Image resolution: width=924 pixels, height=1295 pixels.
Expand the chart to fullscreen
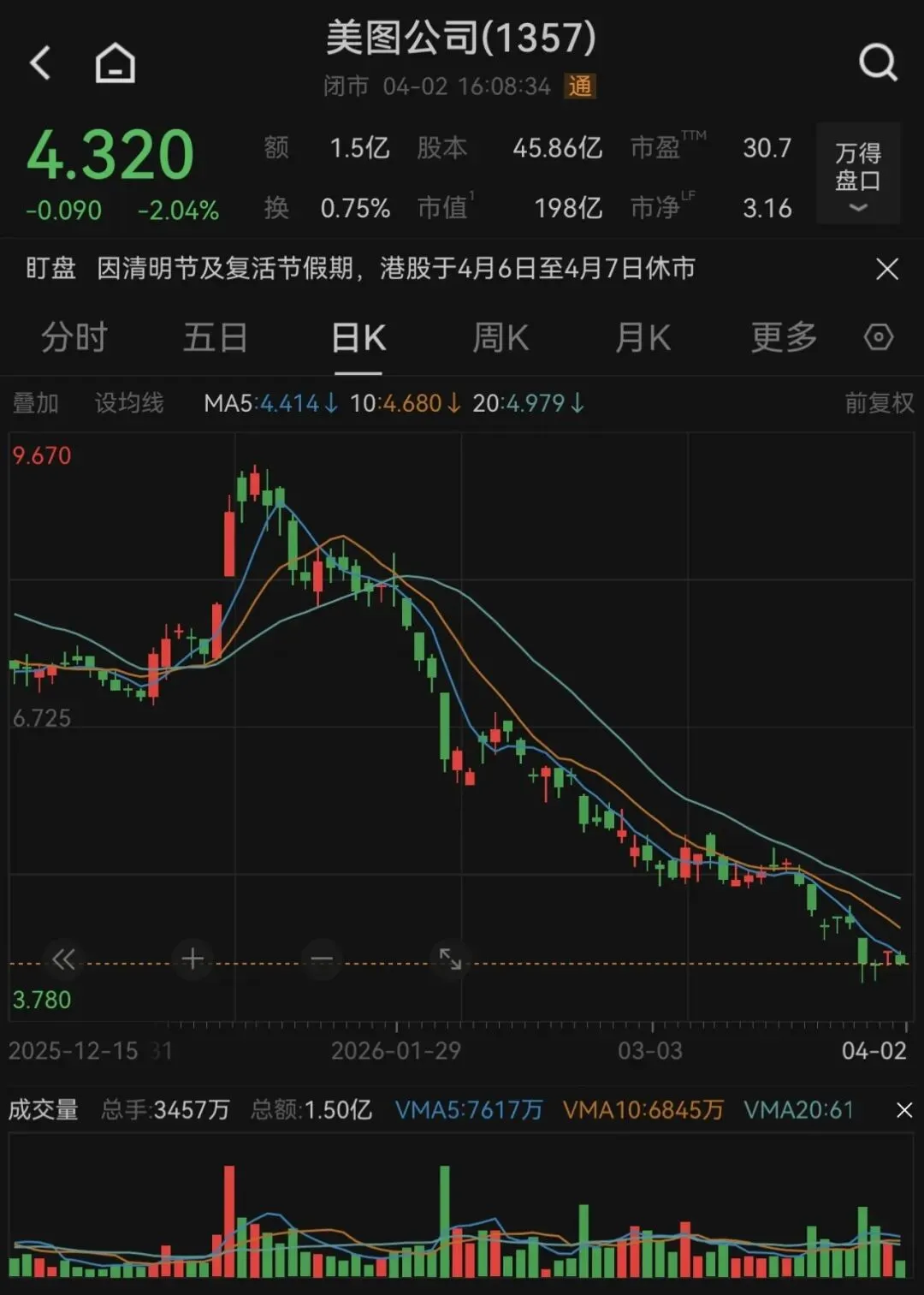click(x=450, y=959)
